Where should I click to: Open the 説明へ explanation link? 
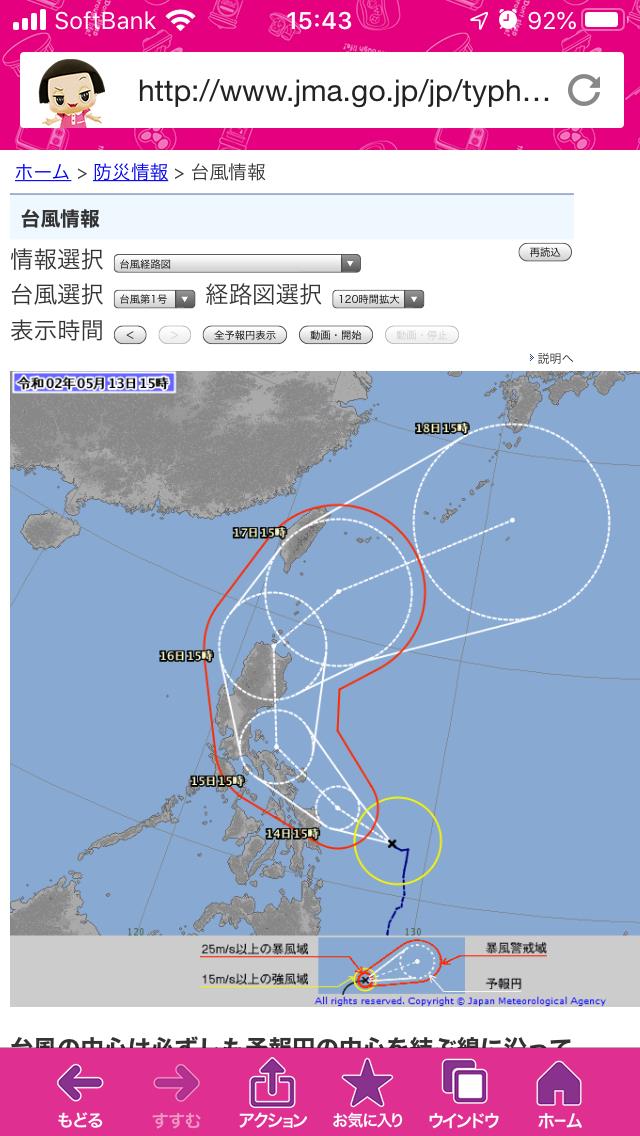click(x=551, y=358)
